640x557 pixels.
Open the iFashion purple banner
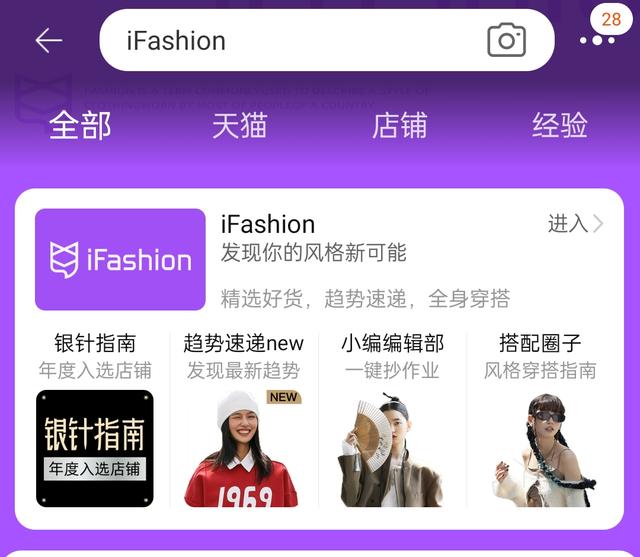point(120,260)
